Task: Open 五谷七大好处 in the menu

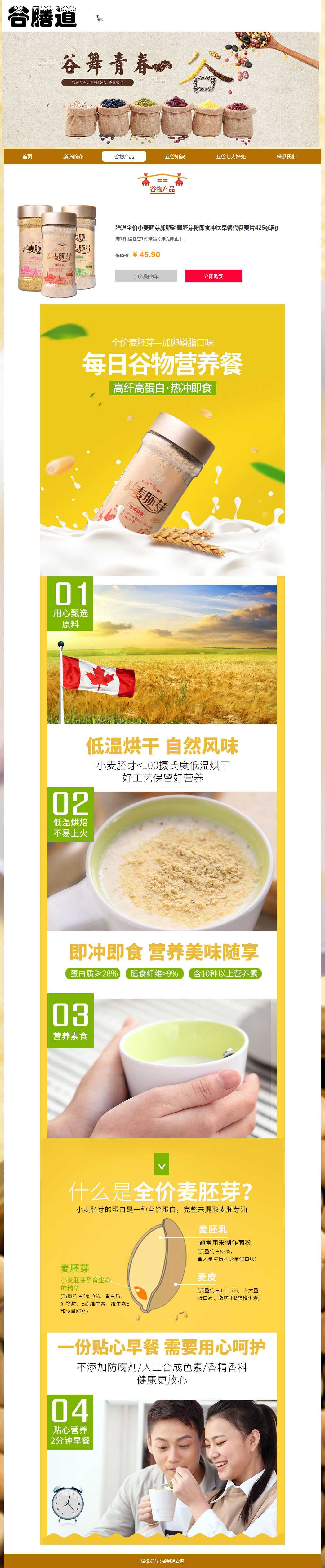Action: tap(230, 156)
